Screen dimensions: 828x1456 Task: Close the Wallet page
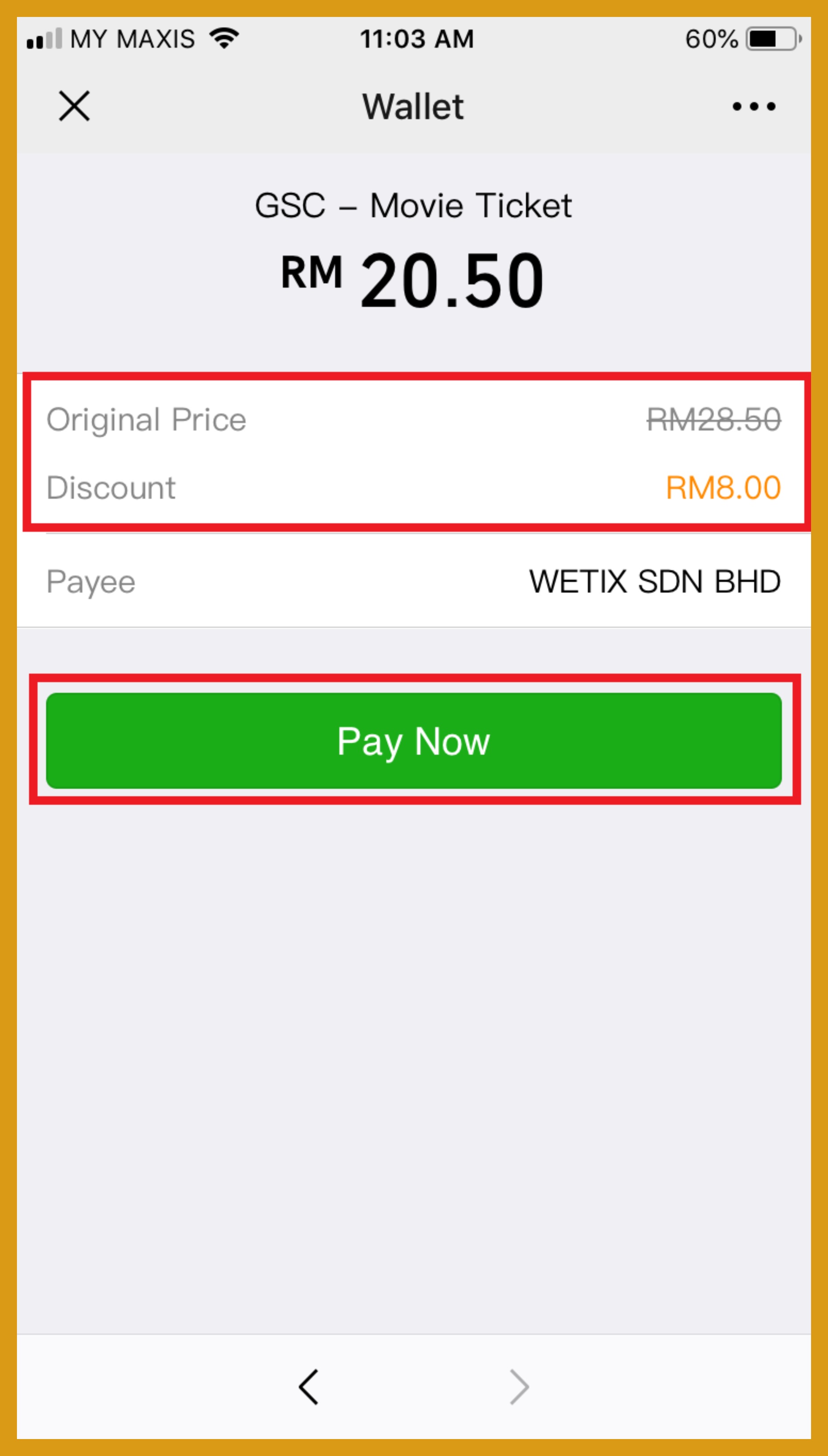[74, 106]
